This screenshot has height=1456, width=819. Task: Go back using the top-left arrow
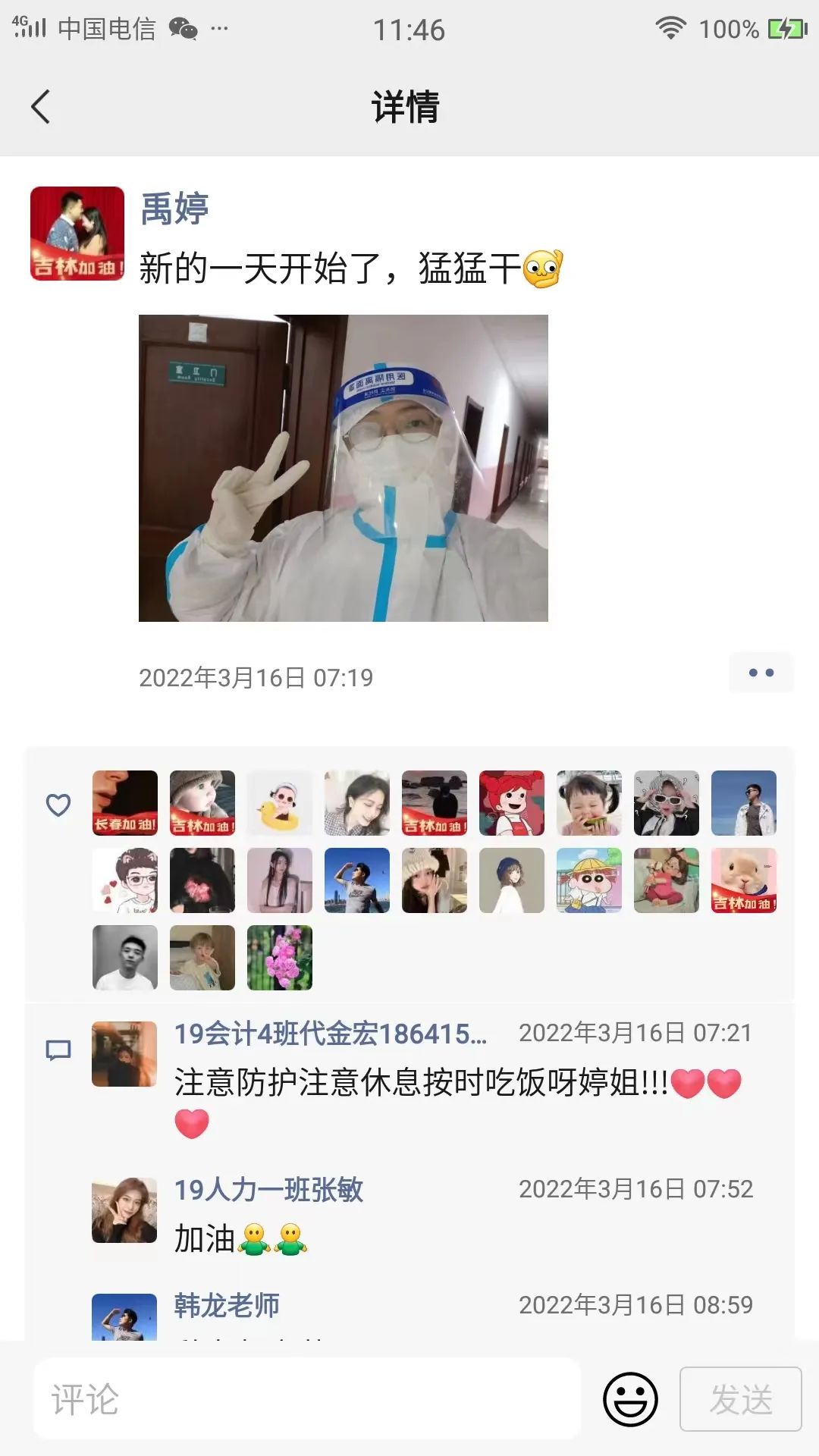click(x=41, y=106)
